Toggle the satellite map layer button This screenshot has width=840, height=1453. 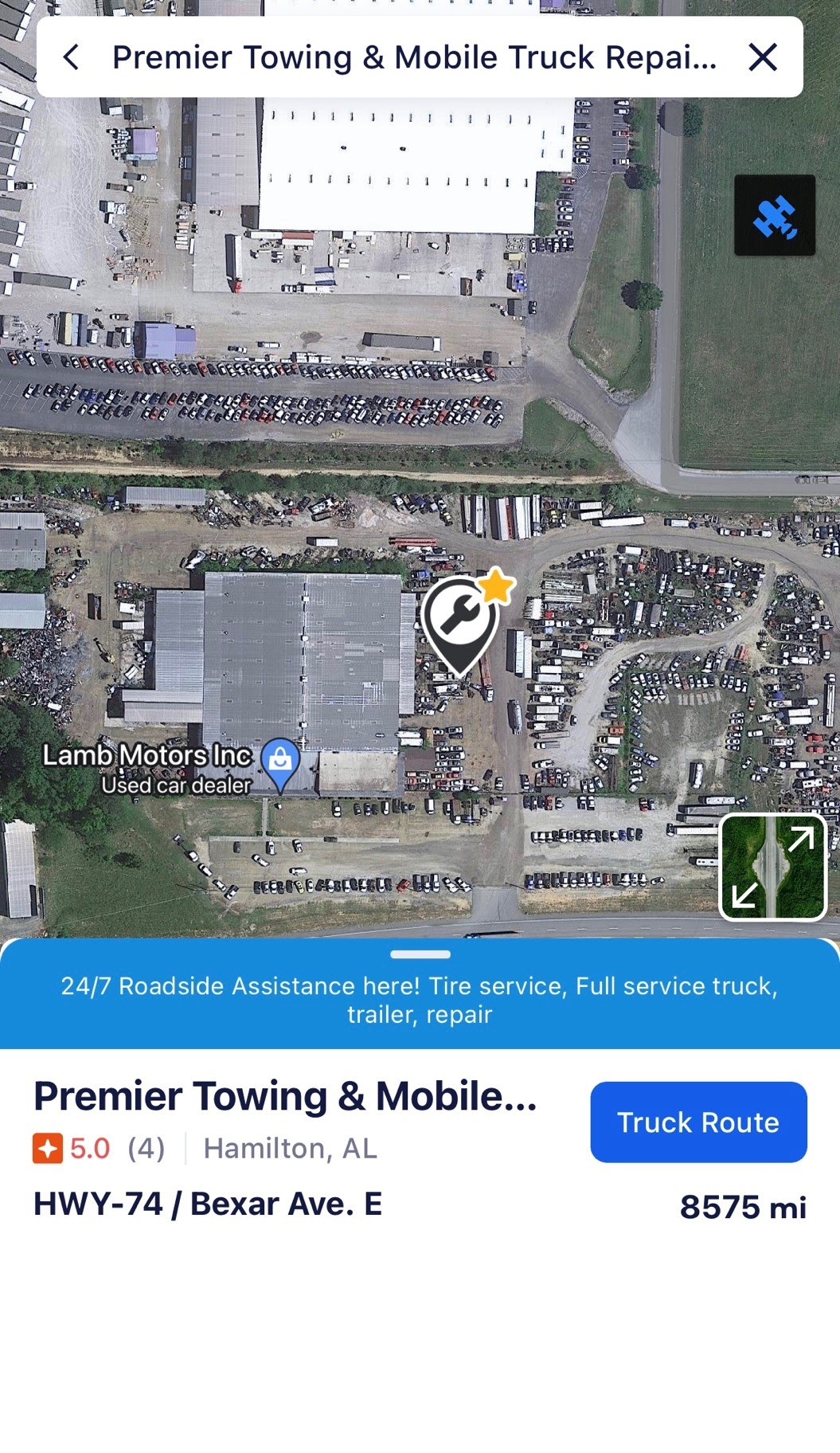click(774, 215)
